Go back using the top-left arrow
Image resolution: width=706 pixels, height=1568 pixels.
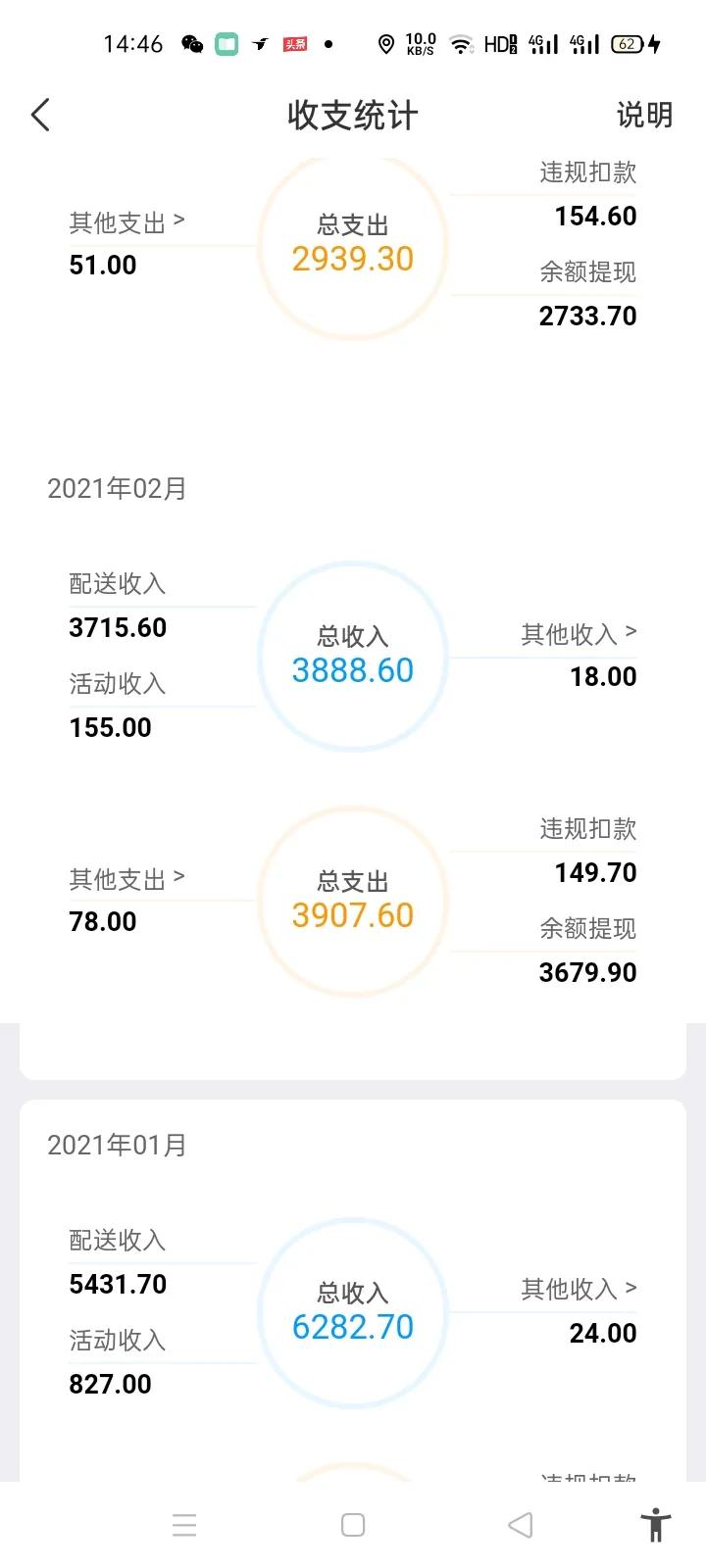tap(40, 115)
